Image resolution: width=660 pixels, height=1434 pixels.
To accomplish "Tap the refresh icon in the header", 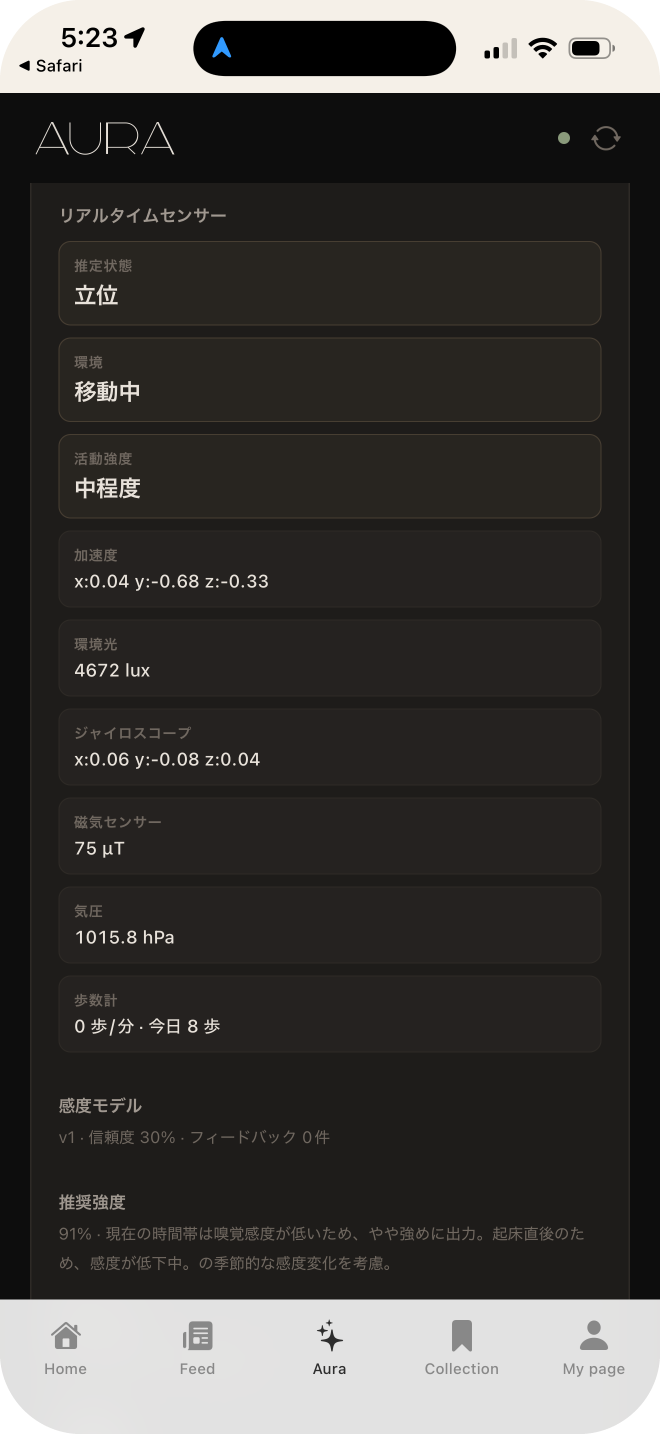I will [x=605, y=138].
